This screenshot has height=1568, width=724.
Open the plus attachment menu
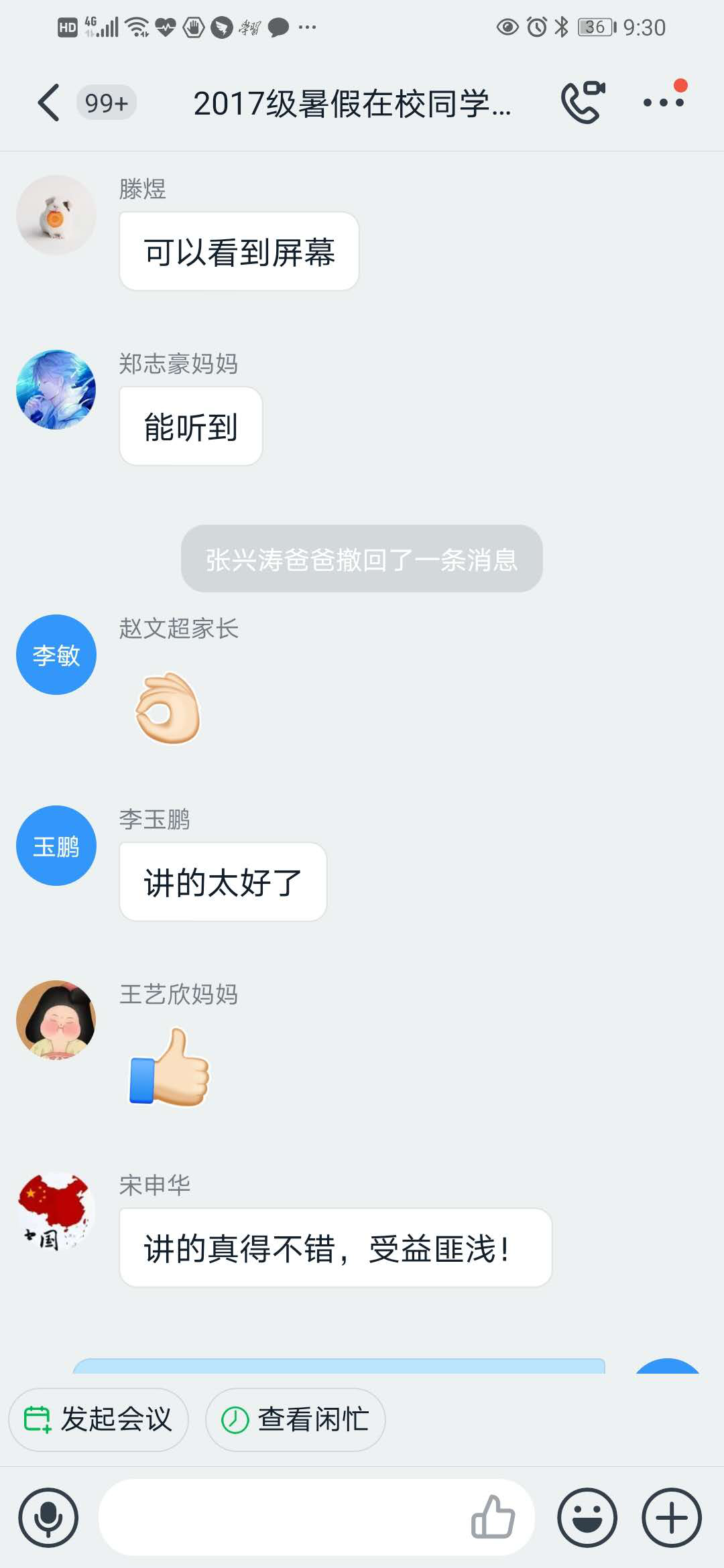pyautogui.click(x=672, y=1517)
